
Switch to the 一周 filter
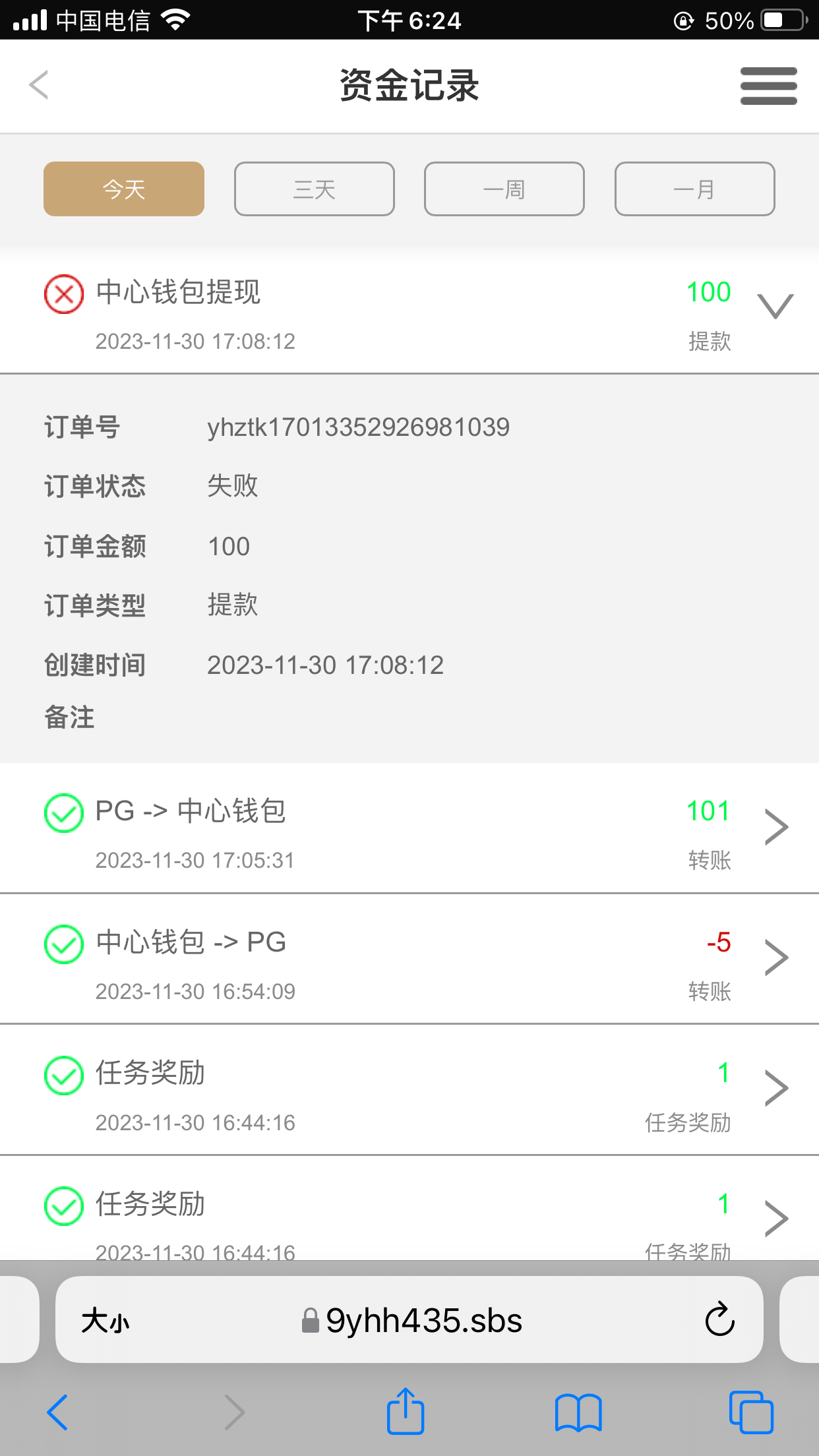click(504, 189)
